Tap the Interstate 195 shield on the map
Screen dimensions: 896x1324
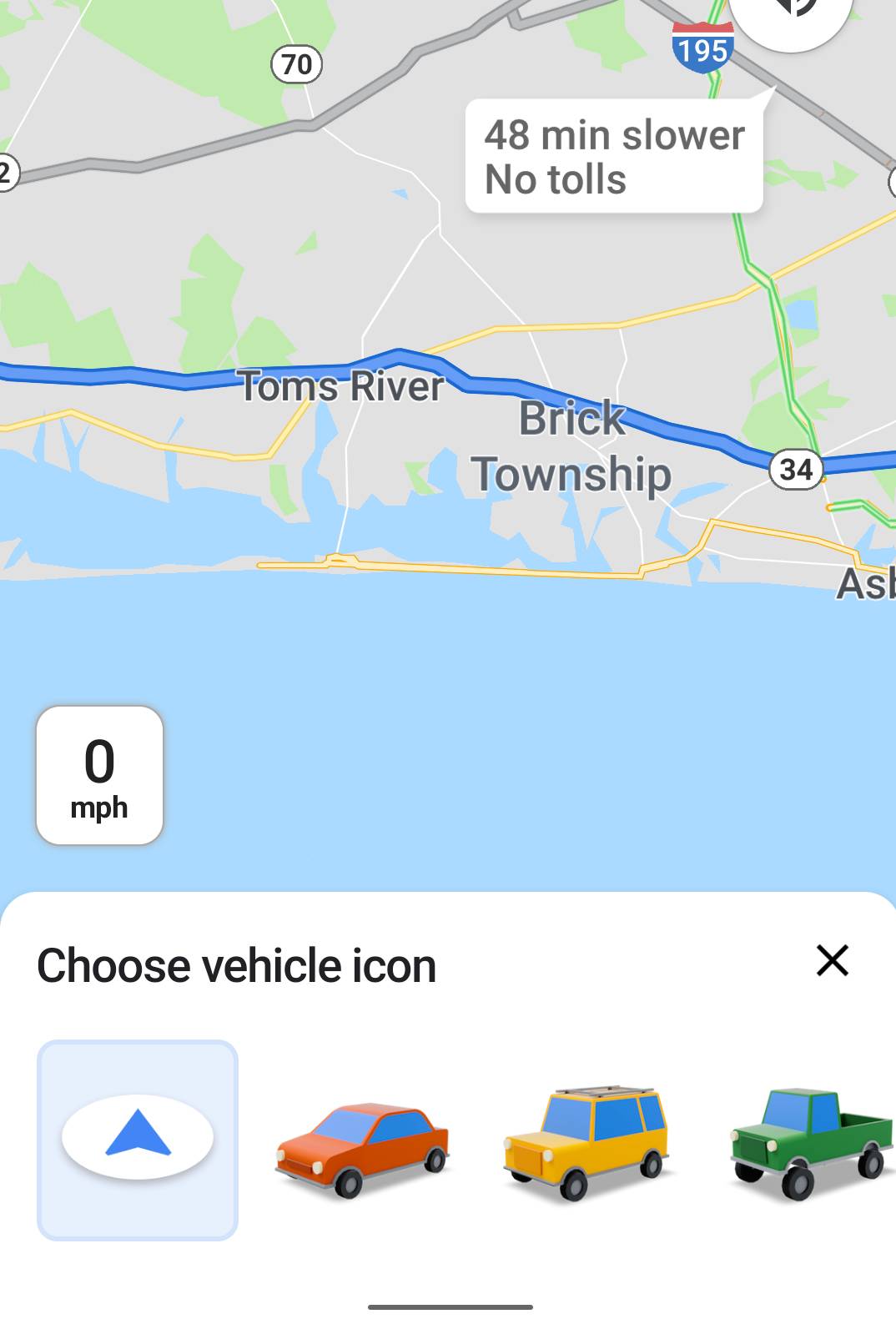(x=701, y=48)
